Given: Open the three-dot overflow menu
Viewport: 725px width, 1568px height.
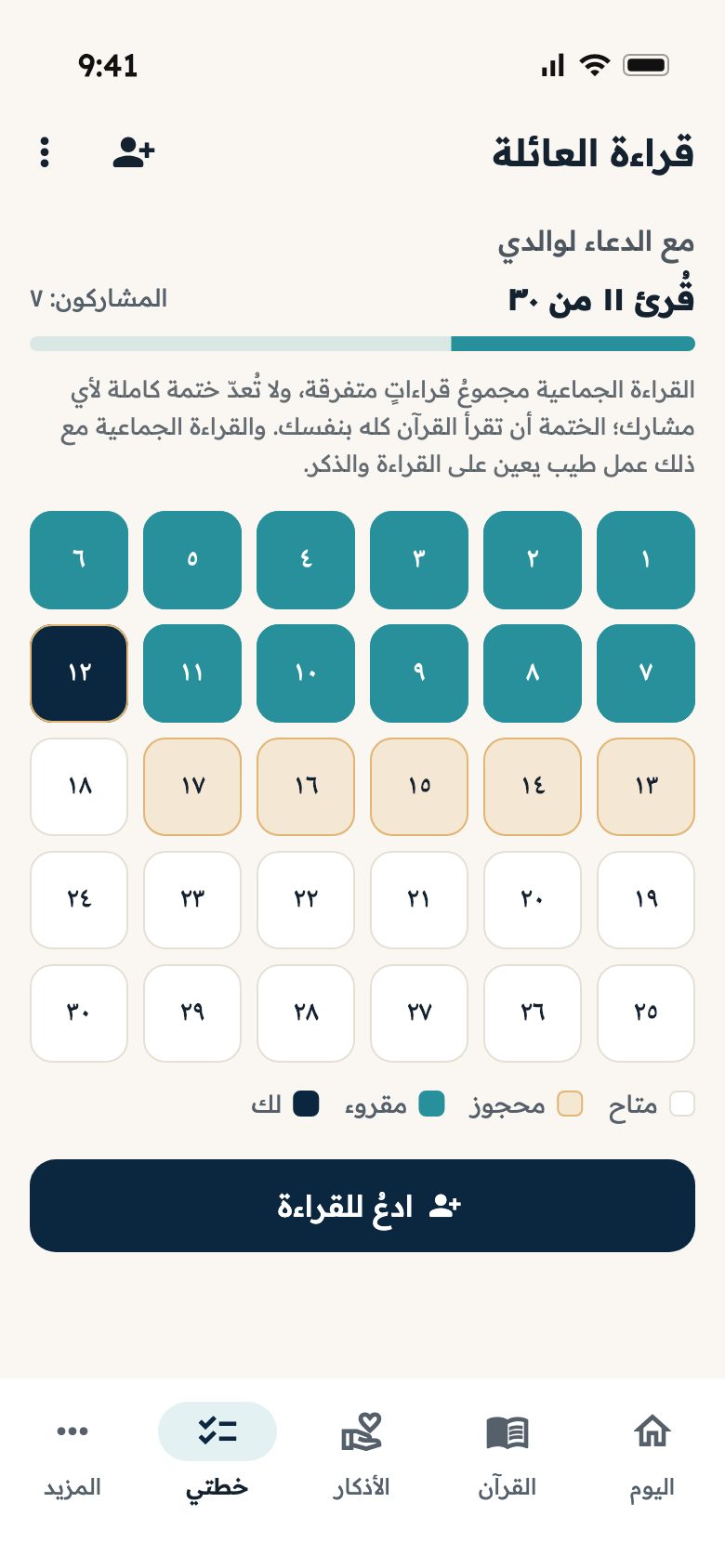Looking at the screenshot, I should 45,152.
